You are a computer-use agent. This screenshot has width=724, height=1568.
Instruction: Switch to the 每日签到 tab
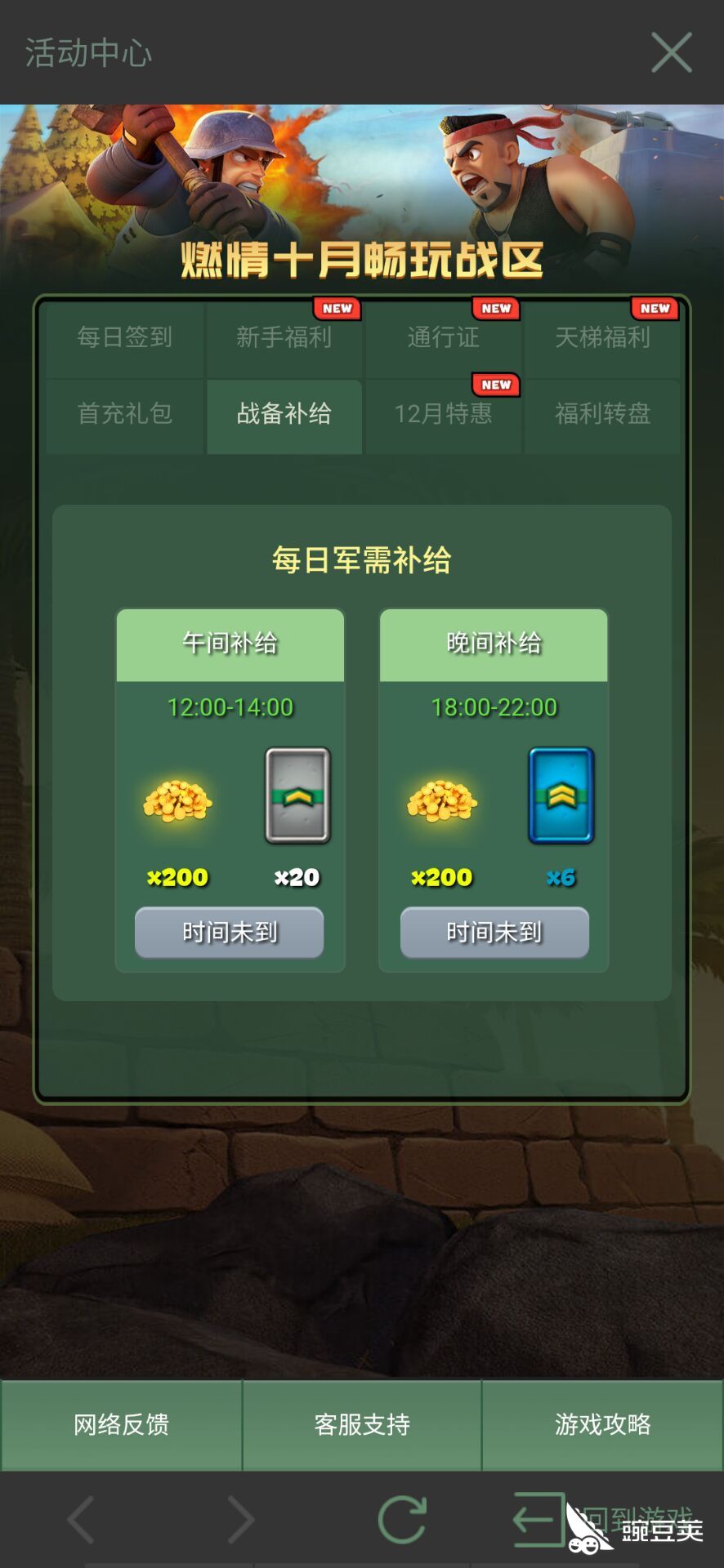tap(125, 336)
